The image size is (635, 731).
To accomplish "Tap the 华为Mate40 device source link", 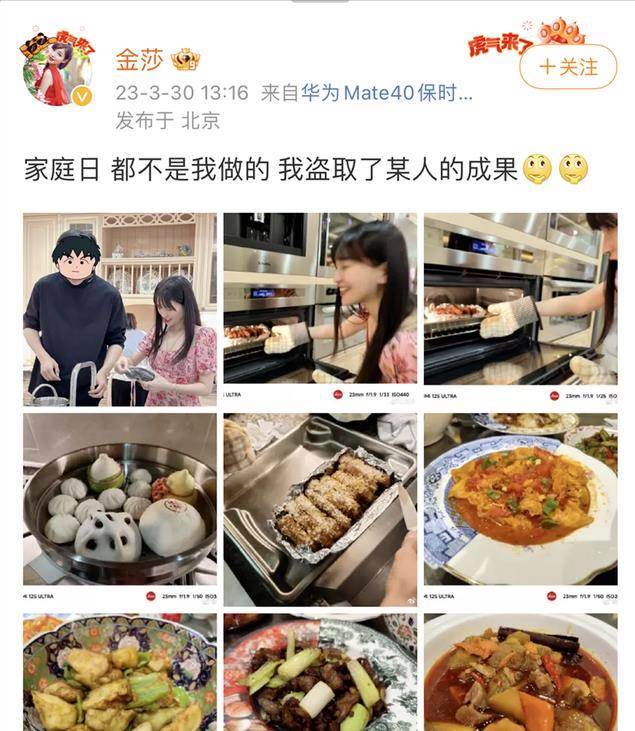I will [x=387, y=93].
